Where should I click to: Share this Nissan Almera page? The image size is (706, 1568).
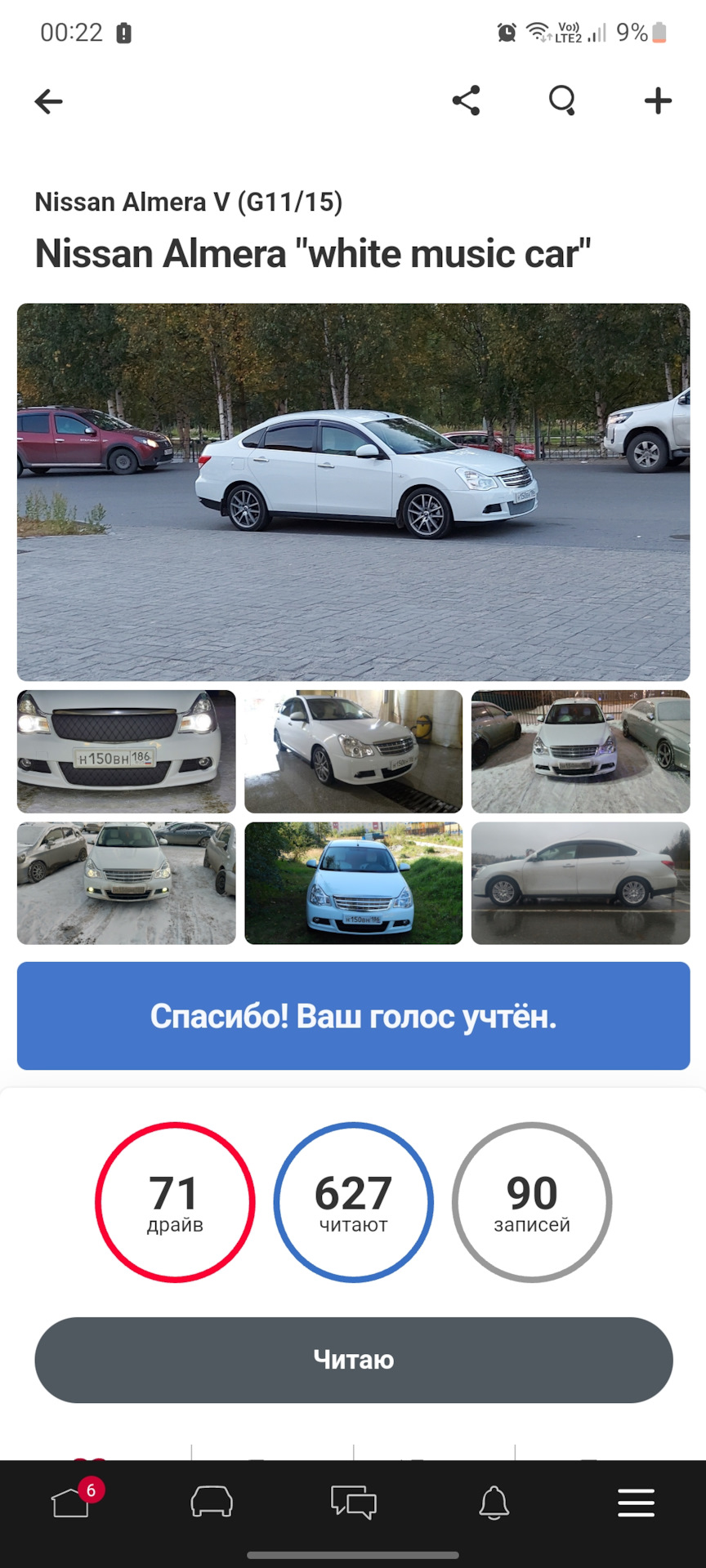(x=466, y=100)
